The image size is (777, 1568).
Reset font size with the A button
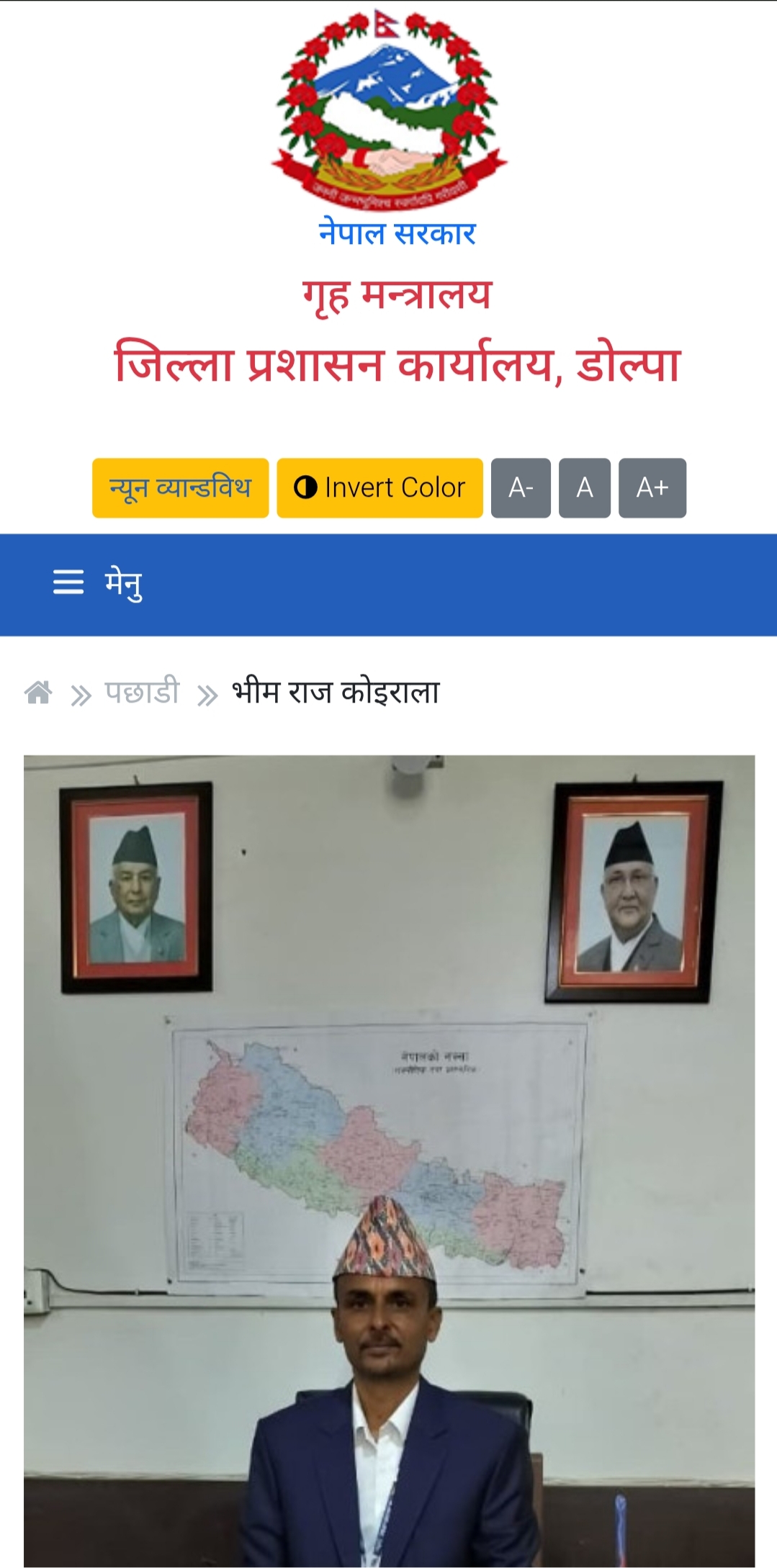coord(585,487)
